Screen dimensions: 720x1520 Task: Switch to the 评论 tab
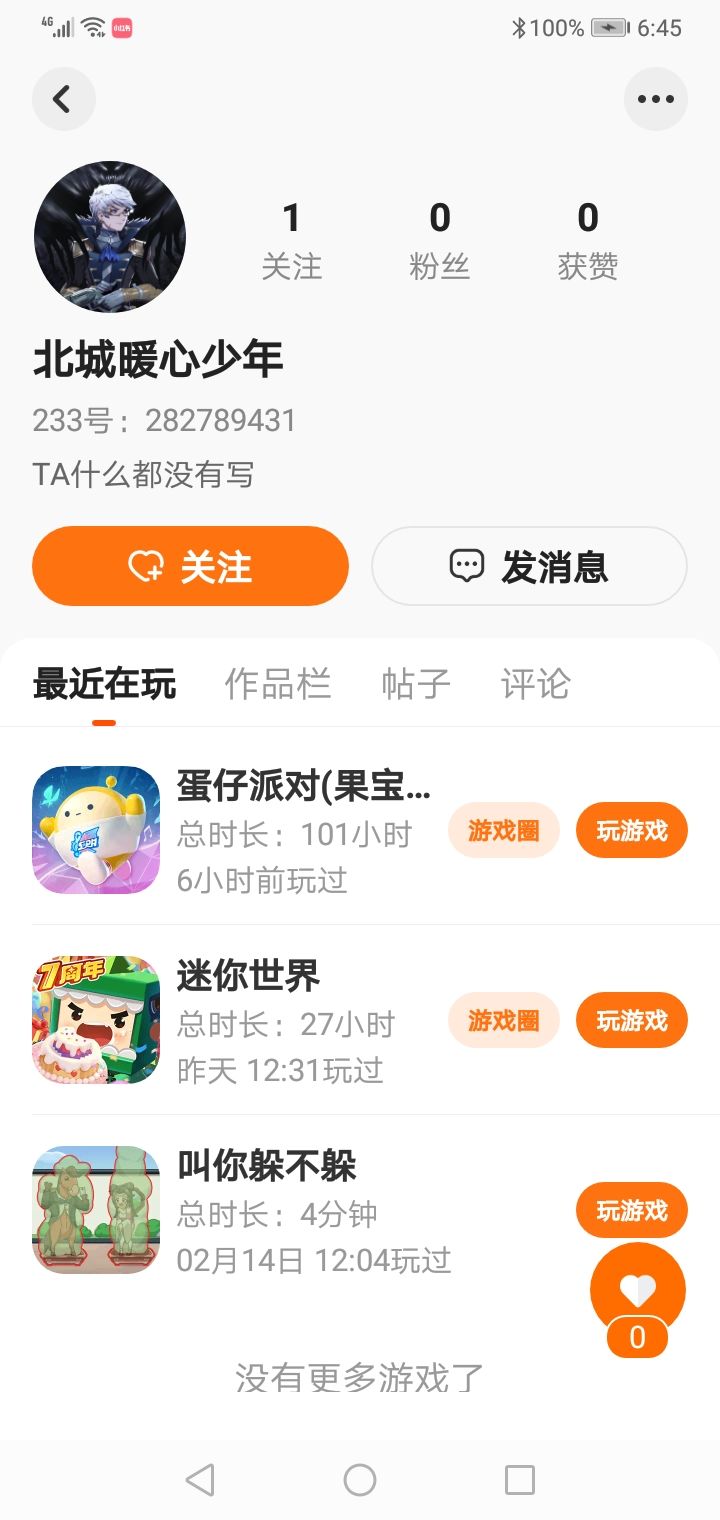(535, 685)
